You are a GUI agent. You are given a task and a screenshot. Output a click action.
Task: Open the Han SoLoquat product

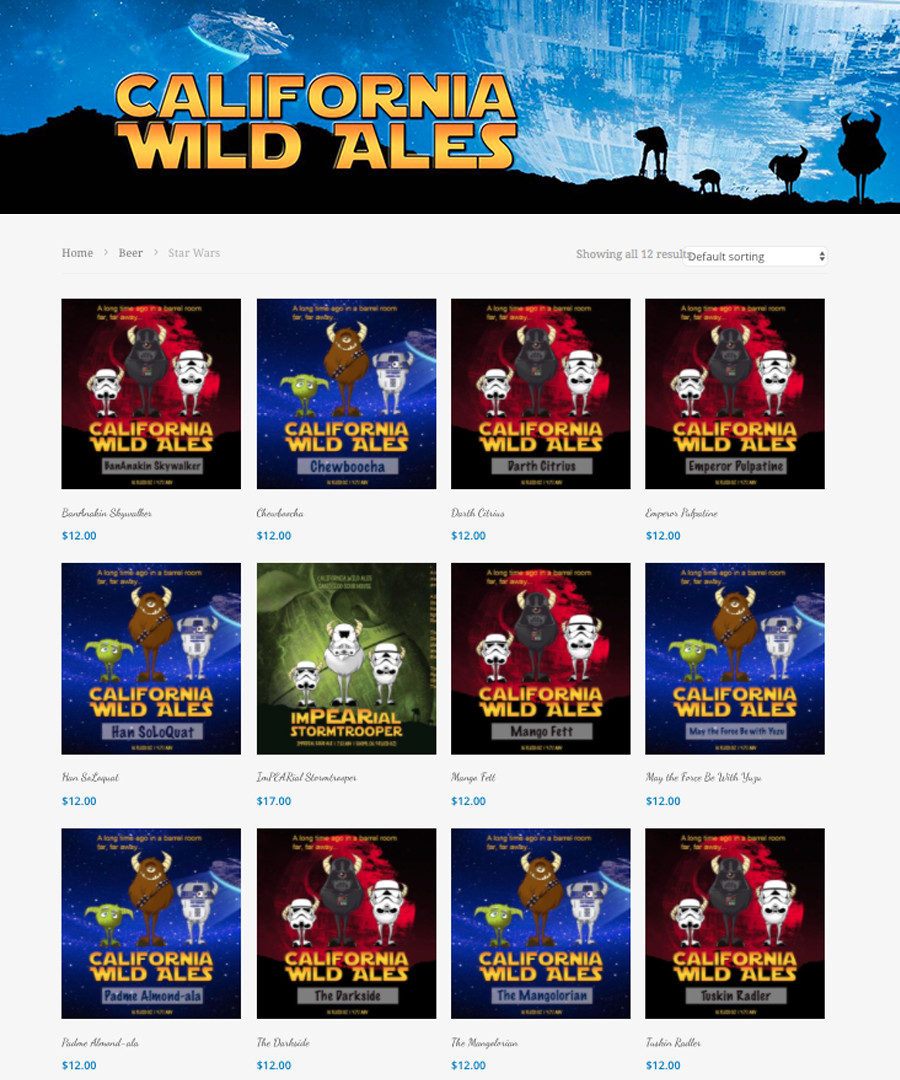coord(151,659)
